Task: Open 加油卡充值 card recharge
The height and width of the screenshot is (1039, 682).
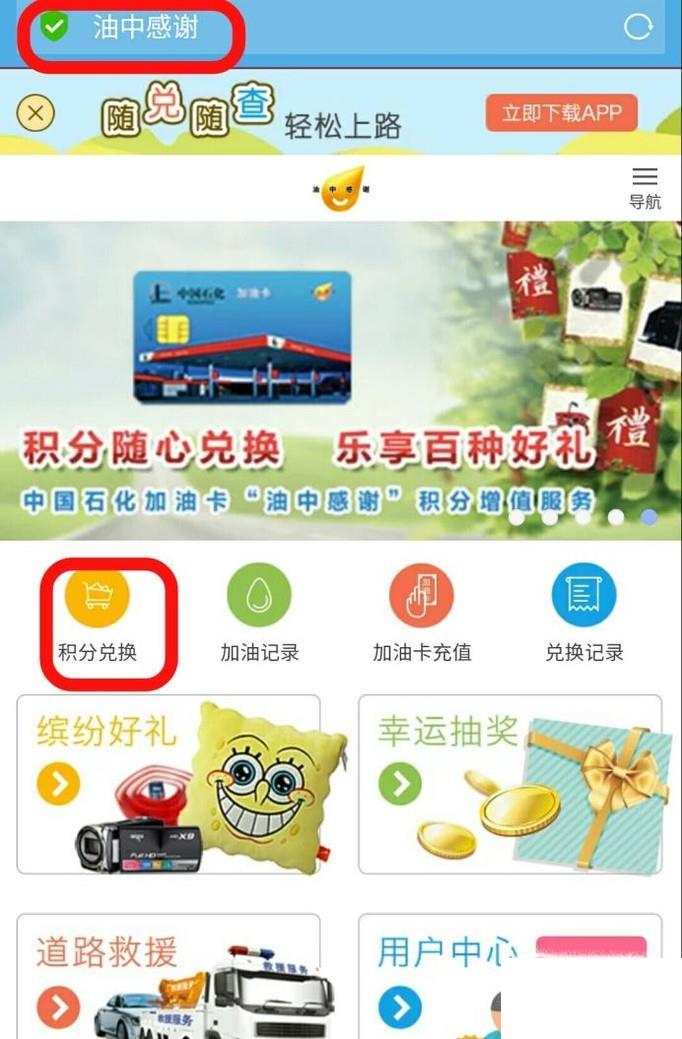Action: tap(421, 613)
